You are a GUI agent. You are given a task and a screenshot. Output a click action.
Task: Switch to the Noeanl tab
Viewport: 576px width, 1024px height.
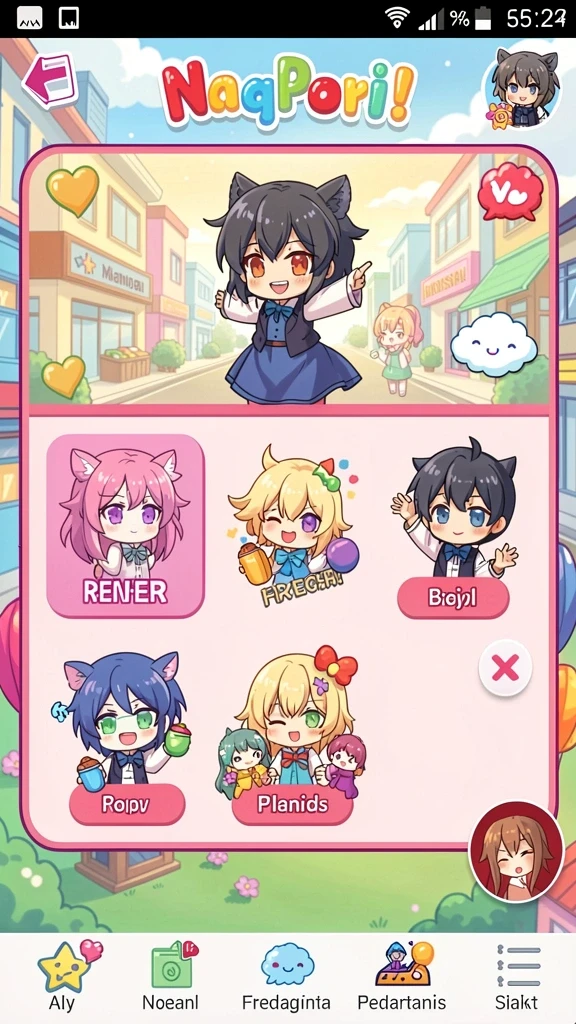coord(170,975)
